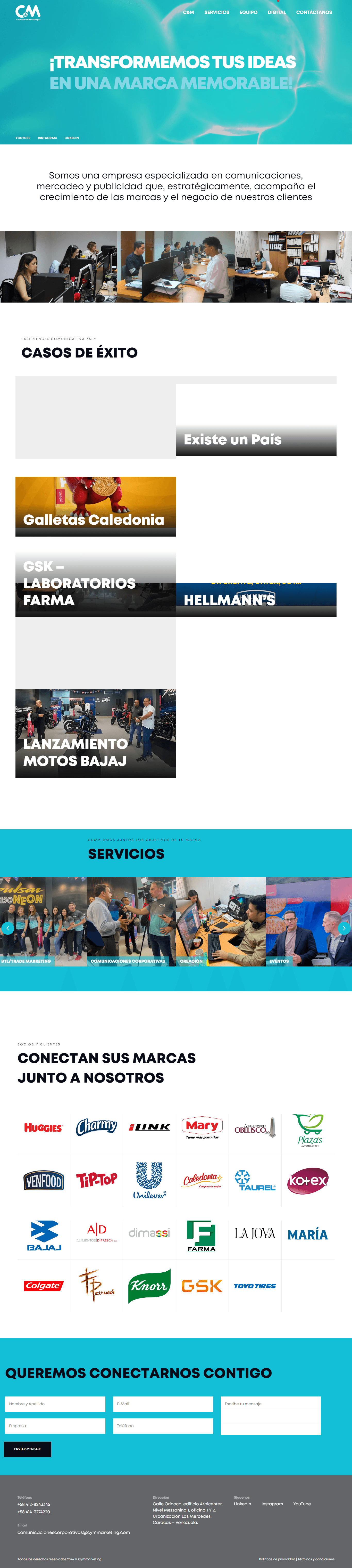Tap the Escribe tu mensaje box
Screen dimensions: 352x1568
[271, 1415]
